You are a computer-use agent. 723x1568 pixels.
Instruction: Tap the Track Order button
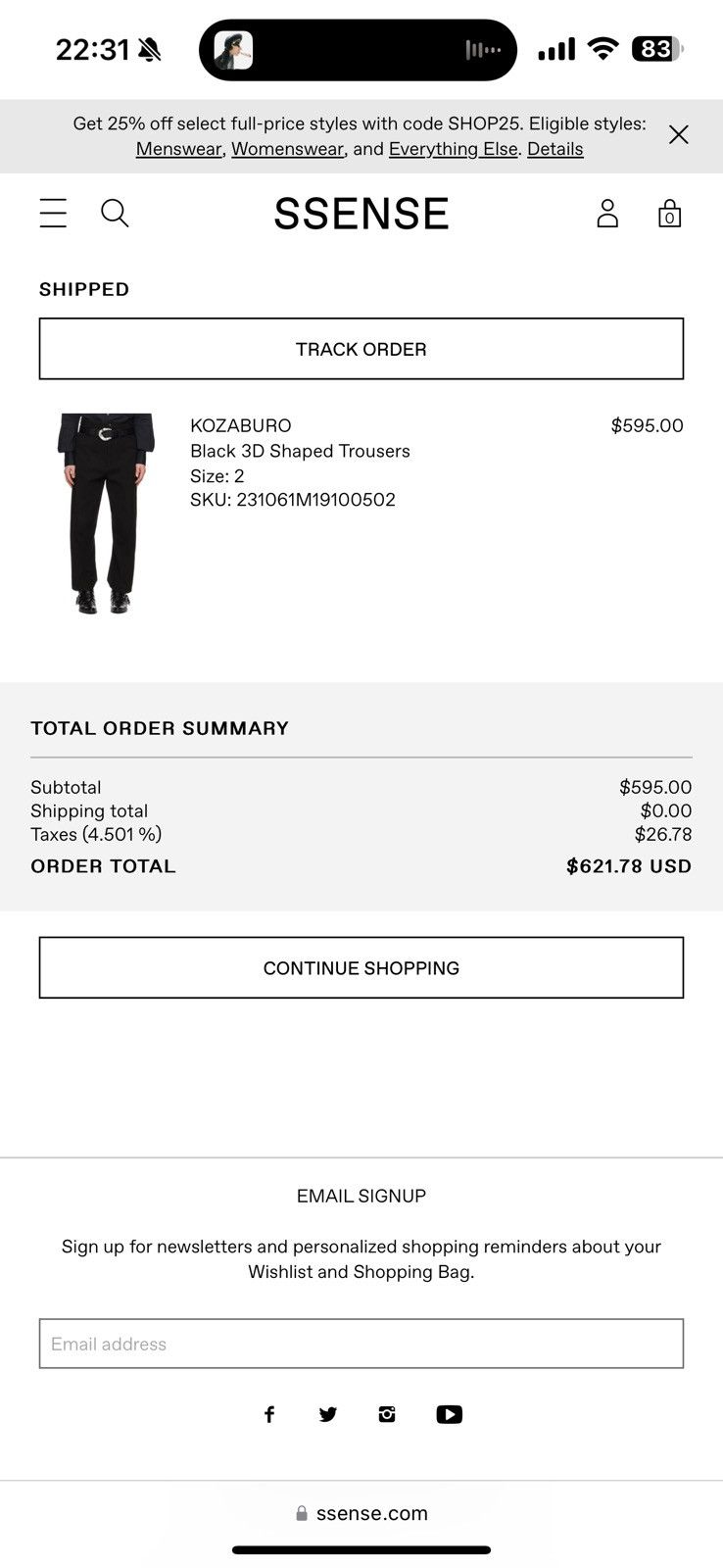coord(361,349)
